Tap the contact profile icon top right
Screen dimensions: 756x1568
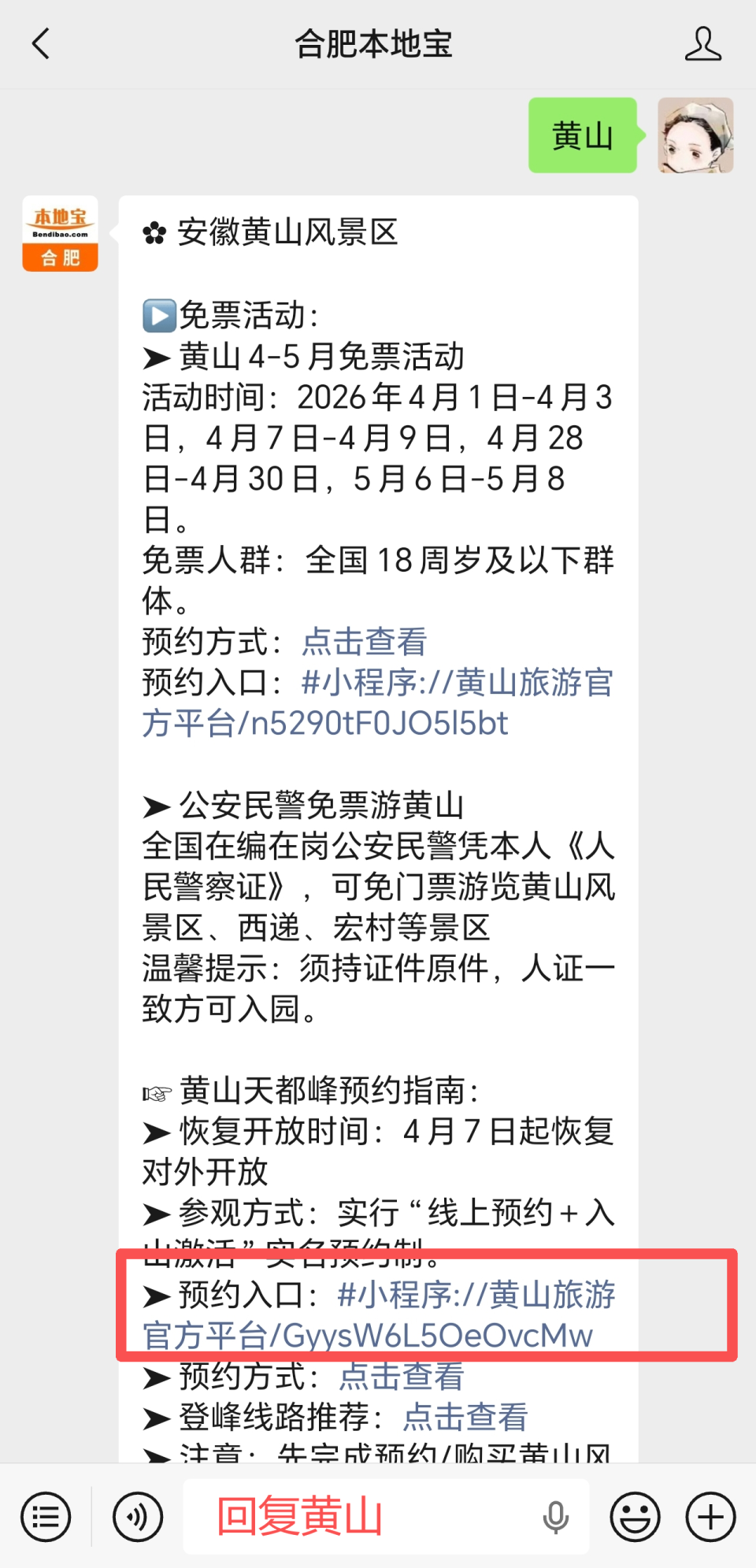pyautogui.click(x=703, y=45)
